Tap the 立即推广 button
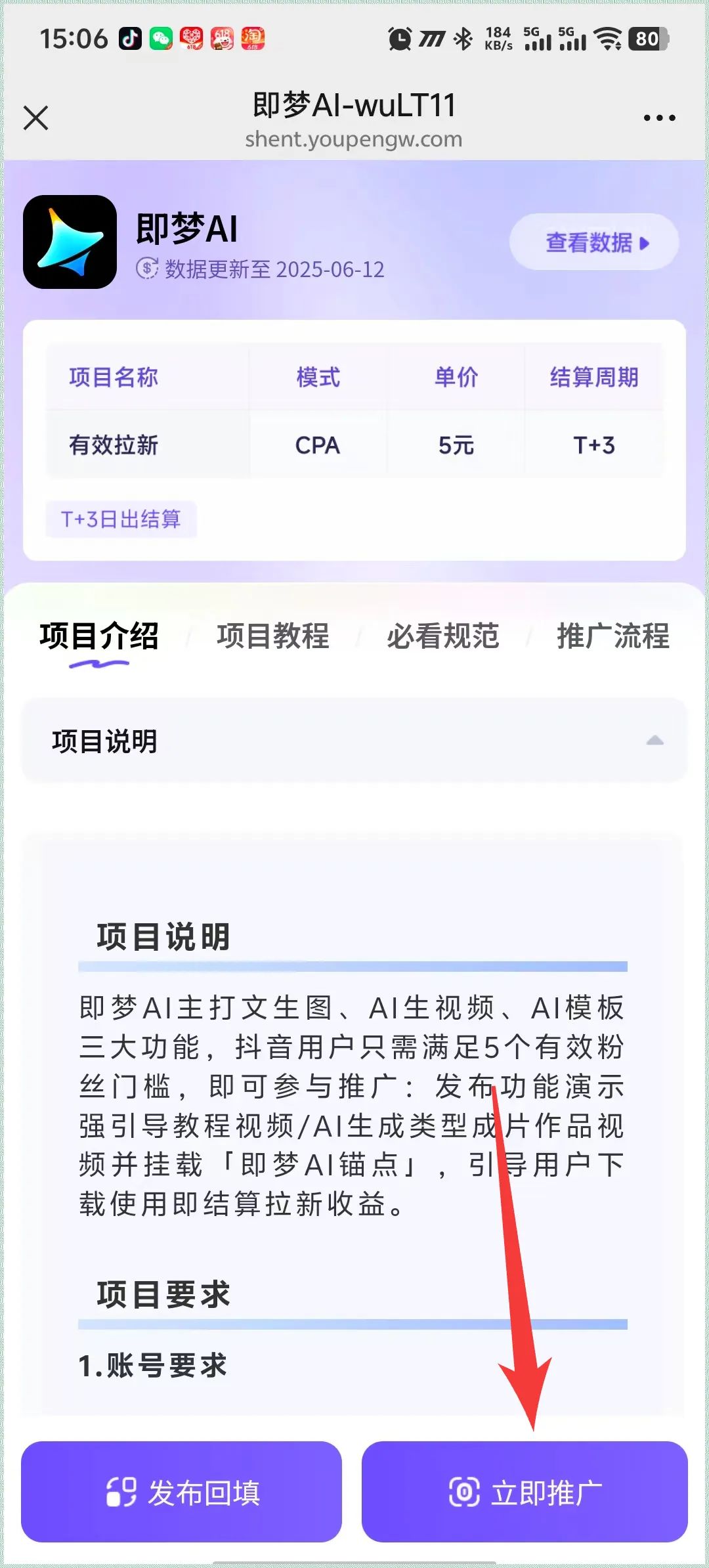This screenshot has width=709, height=1568. pyautogui.click(x=525, y=1492)
